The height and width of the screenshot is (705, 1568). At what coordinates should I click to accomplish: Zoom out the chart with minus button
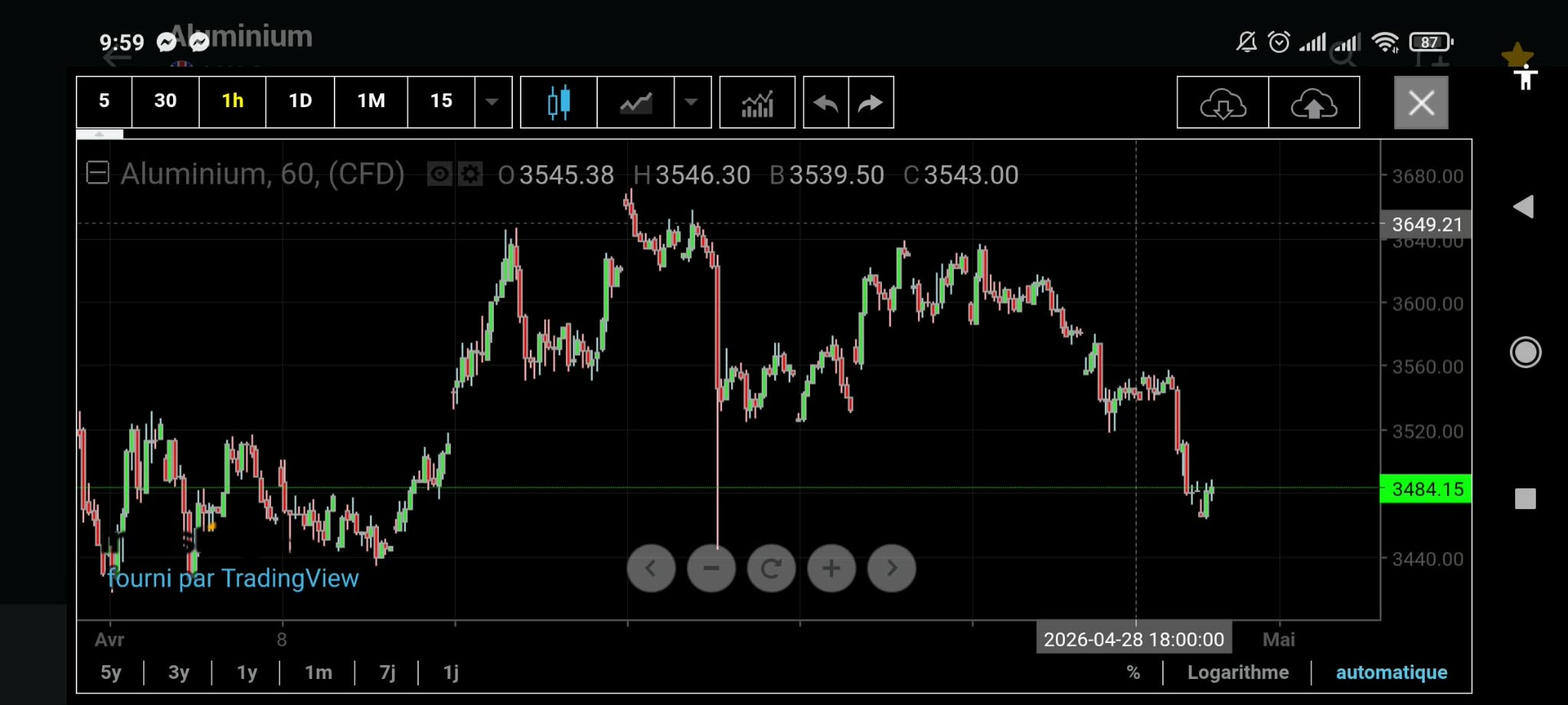coord(711,568)
